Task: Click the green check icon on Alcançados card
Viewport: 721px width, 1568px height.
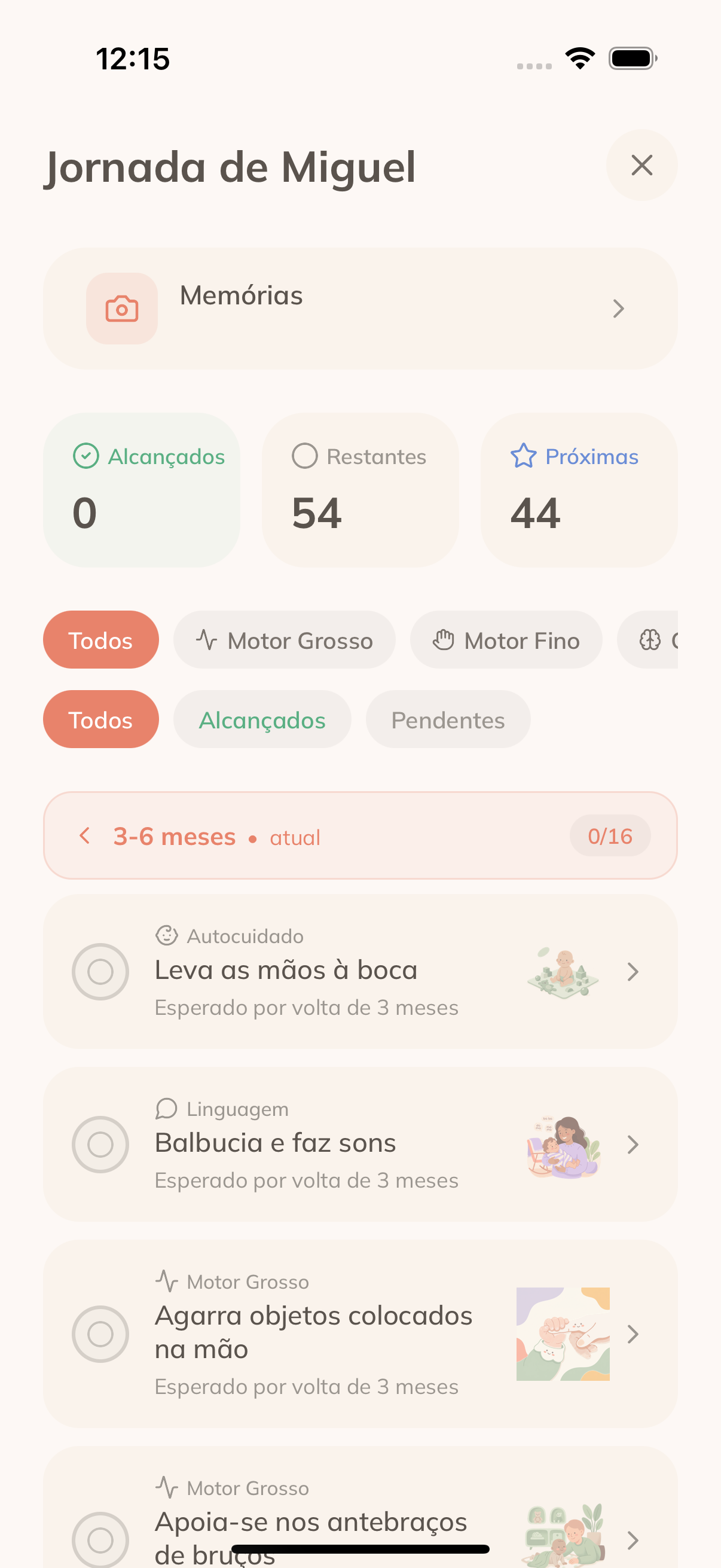Action: click(85, 456)
